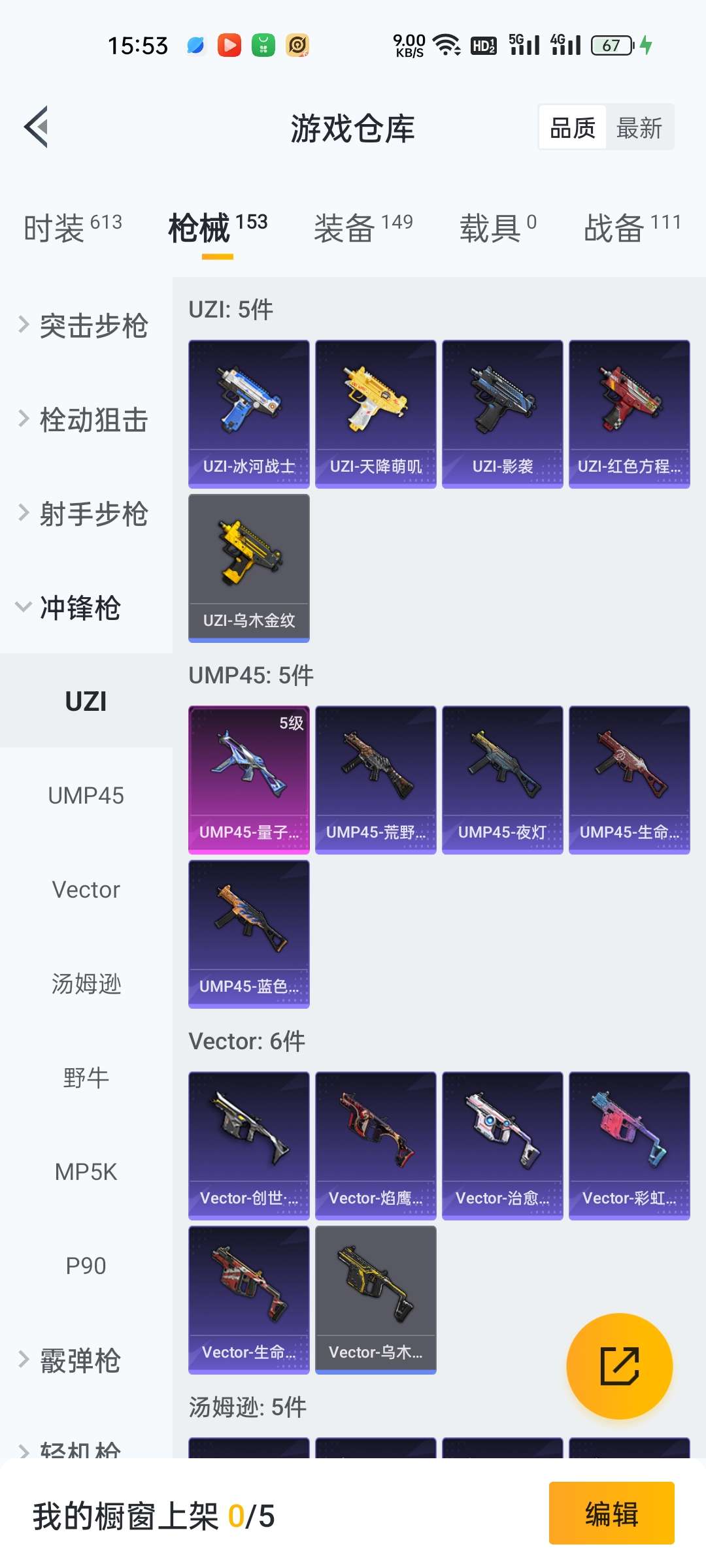Open the UZI-乌木金纹 skin thumbnail
Image resolution: width=706 pixels, height=1568 pixels.
coord(248,567)
